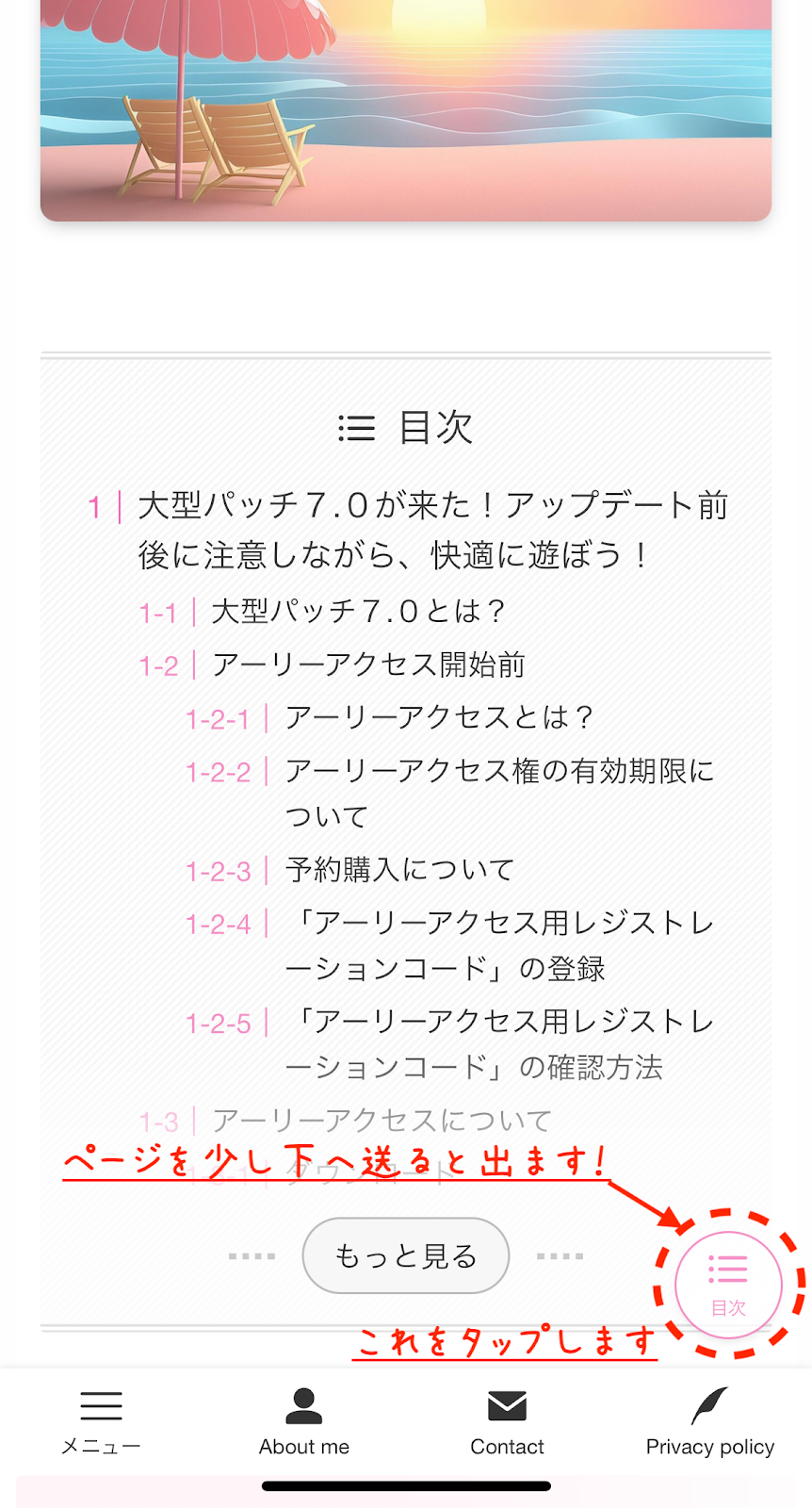
Task: Go to the About me page
Action: click(x=303, y=1421)
